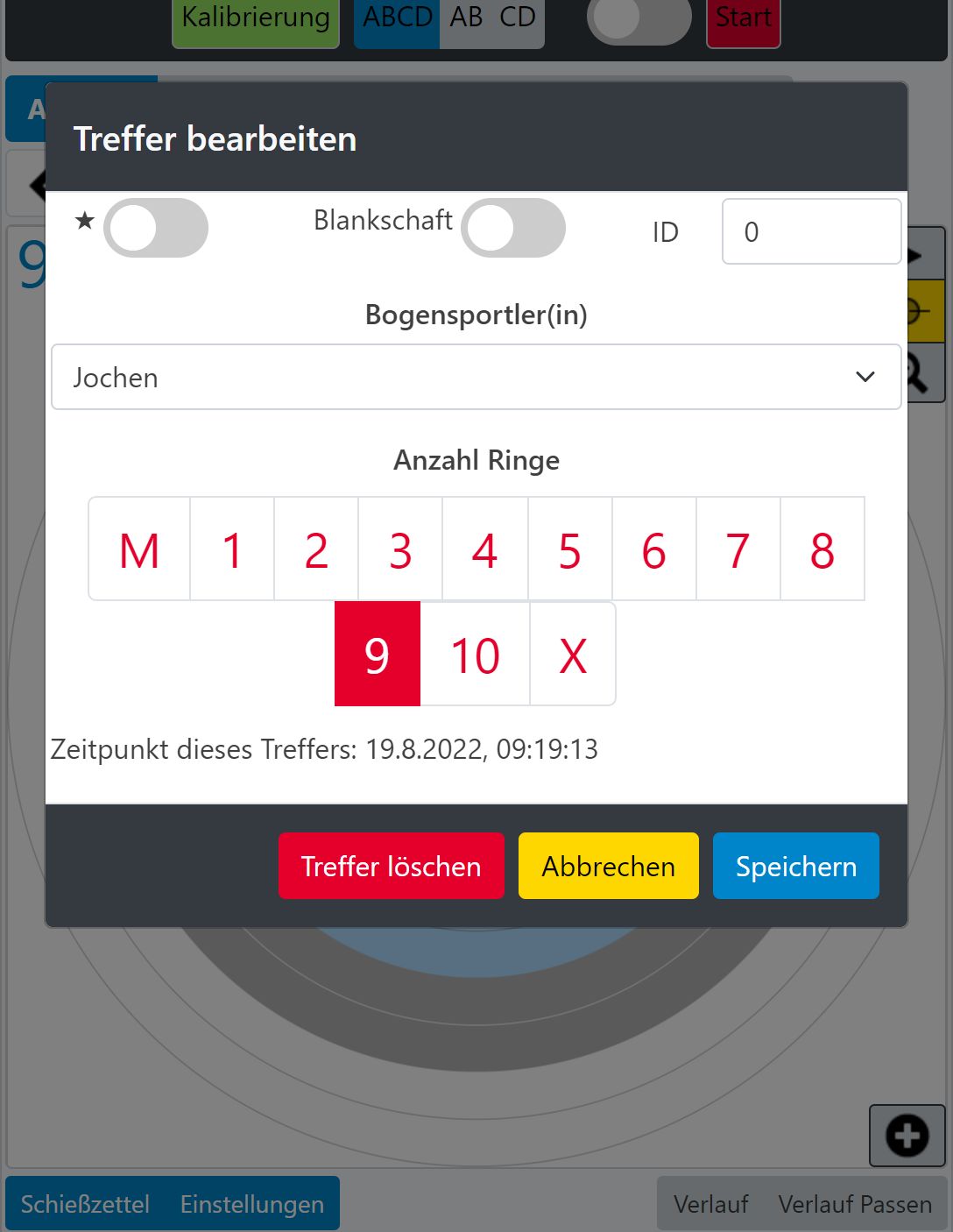Select M as ring count
This screenshot has width=953, height=1232.
pyautogui.click(x=139, y=549)
